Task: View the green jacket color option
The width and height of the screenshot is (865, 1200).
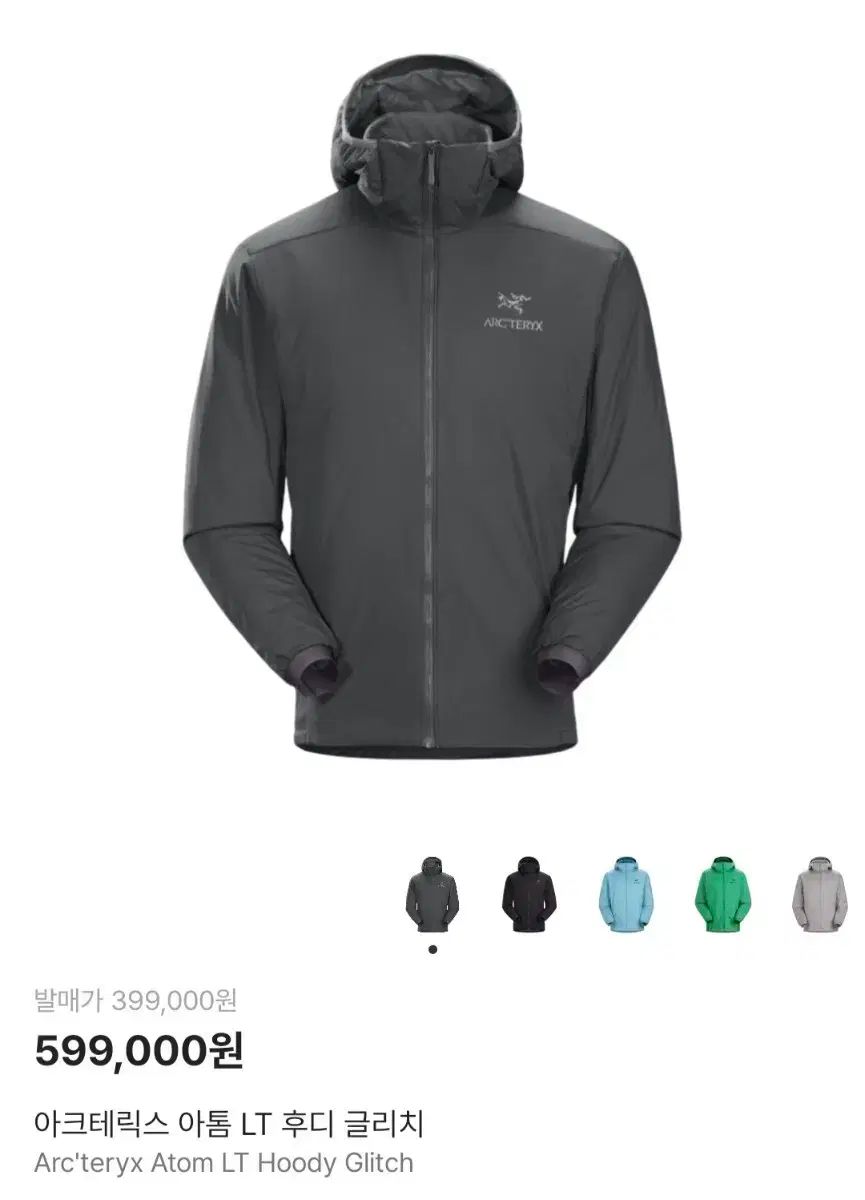Action: (722, 895)
